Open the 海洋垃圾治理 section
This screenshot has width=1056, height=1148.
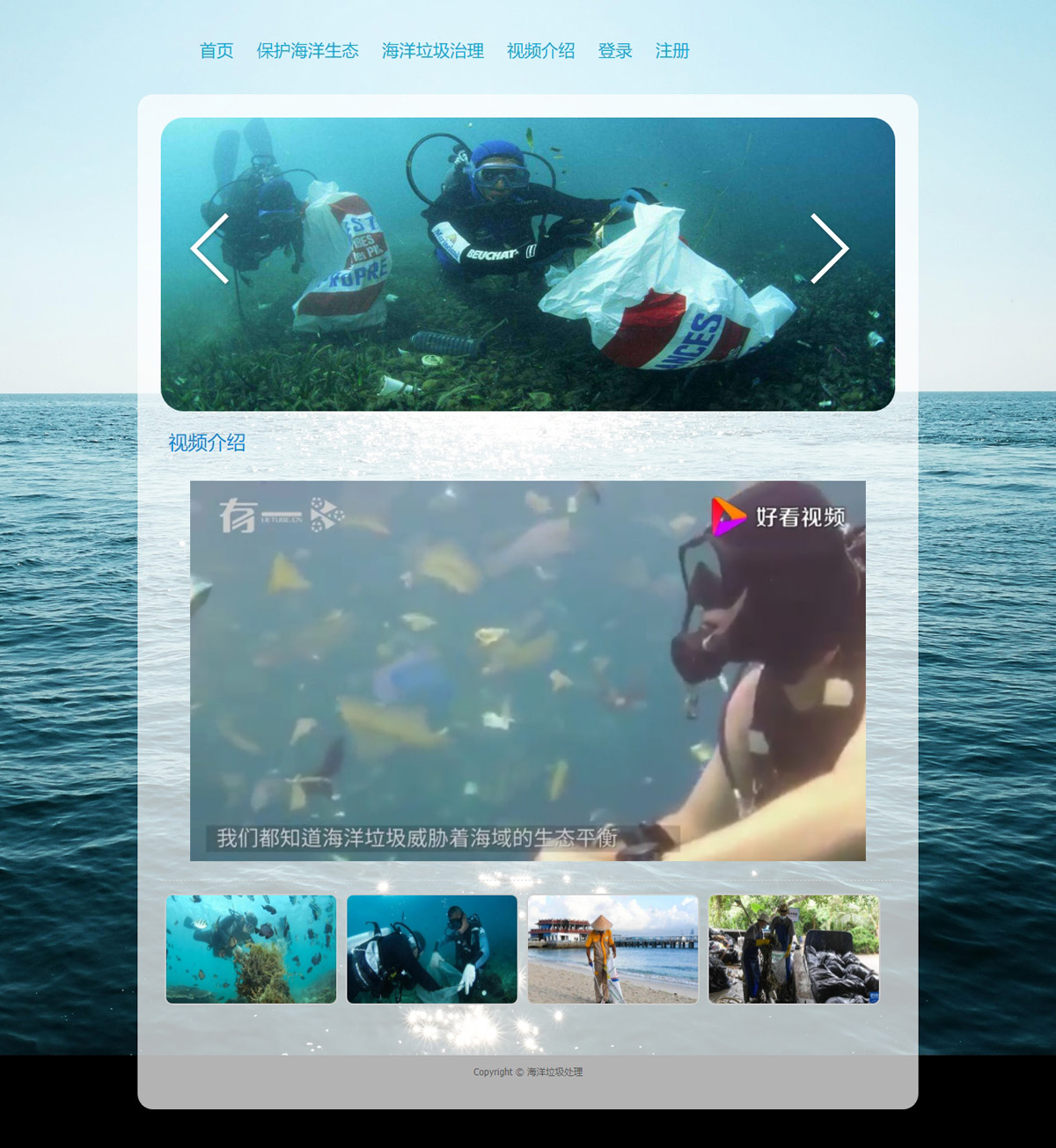(x=432, y=51)
